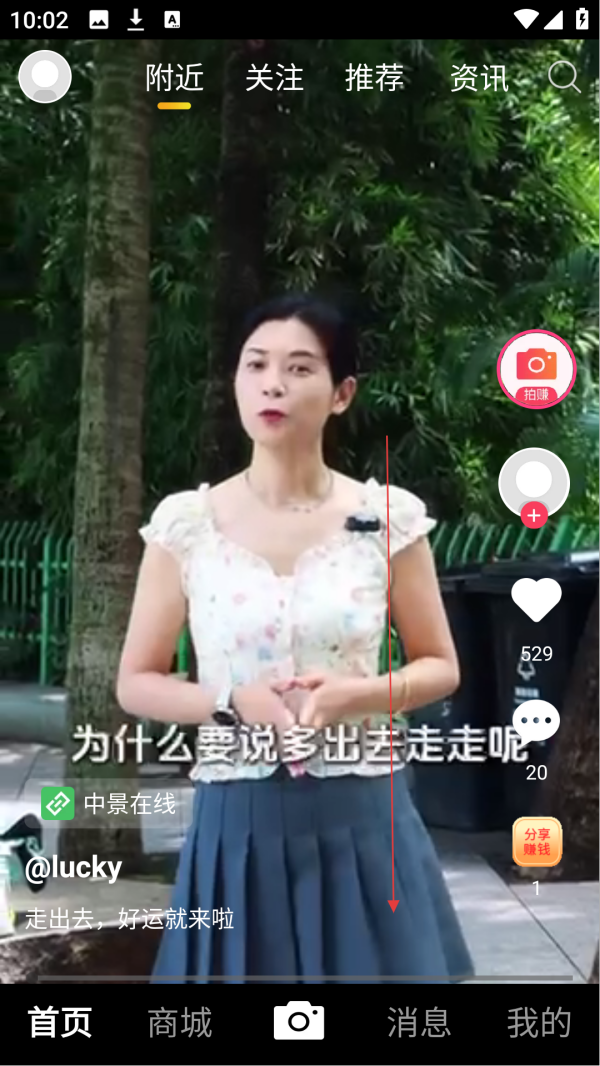Like this video with the heart icon
Viewport: 600px width, 1066px height.
tap(536, 600)
